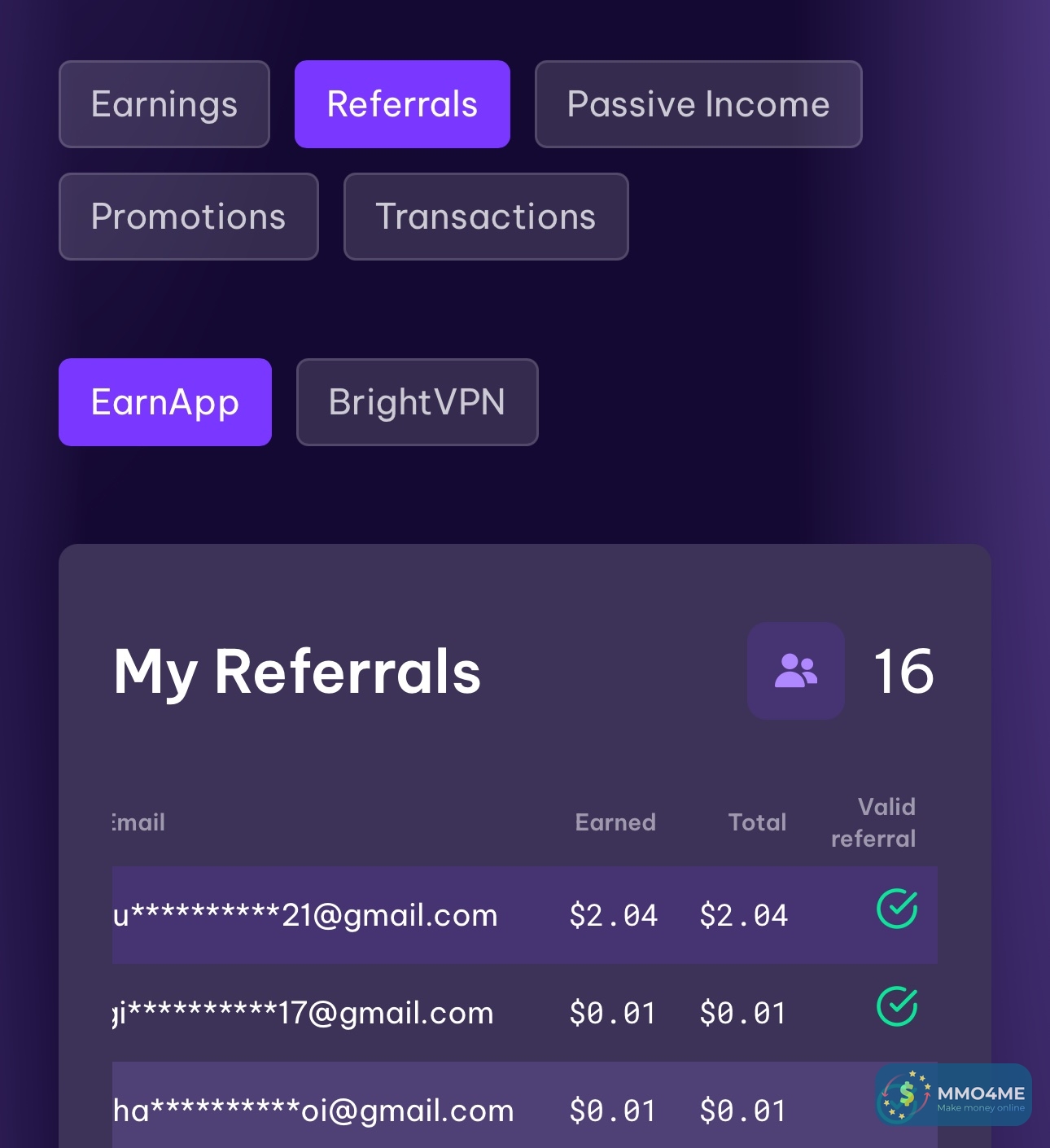Select the Referrals tab
The width and height of the screenshot is (1050, 1148).
[x=402, y=104]
